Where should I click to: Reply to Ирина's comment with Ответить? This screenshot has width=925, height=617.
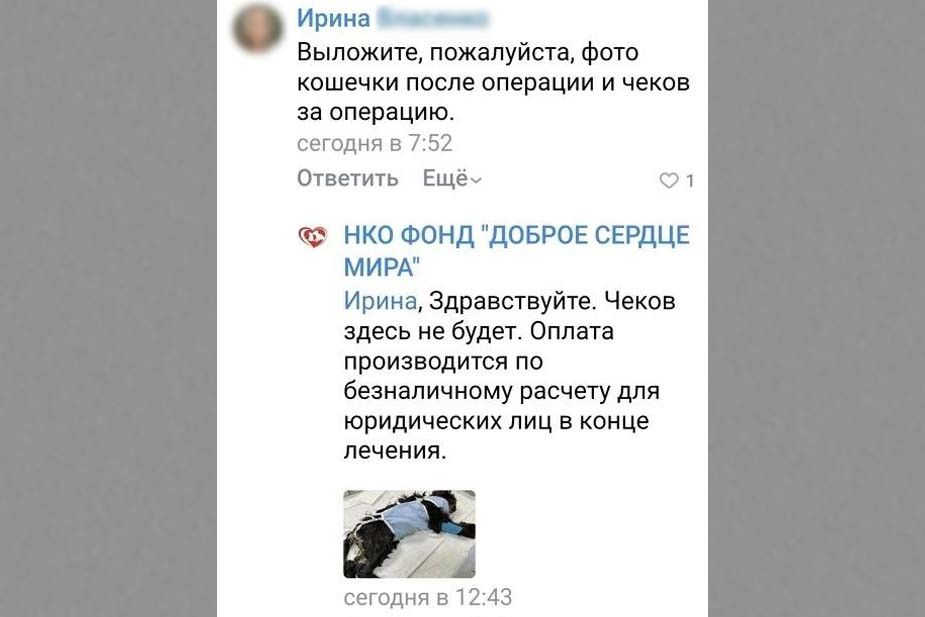coord(347,179)
